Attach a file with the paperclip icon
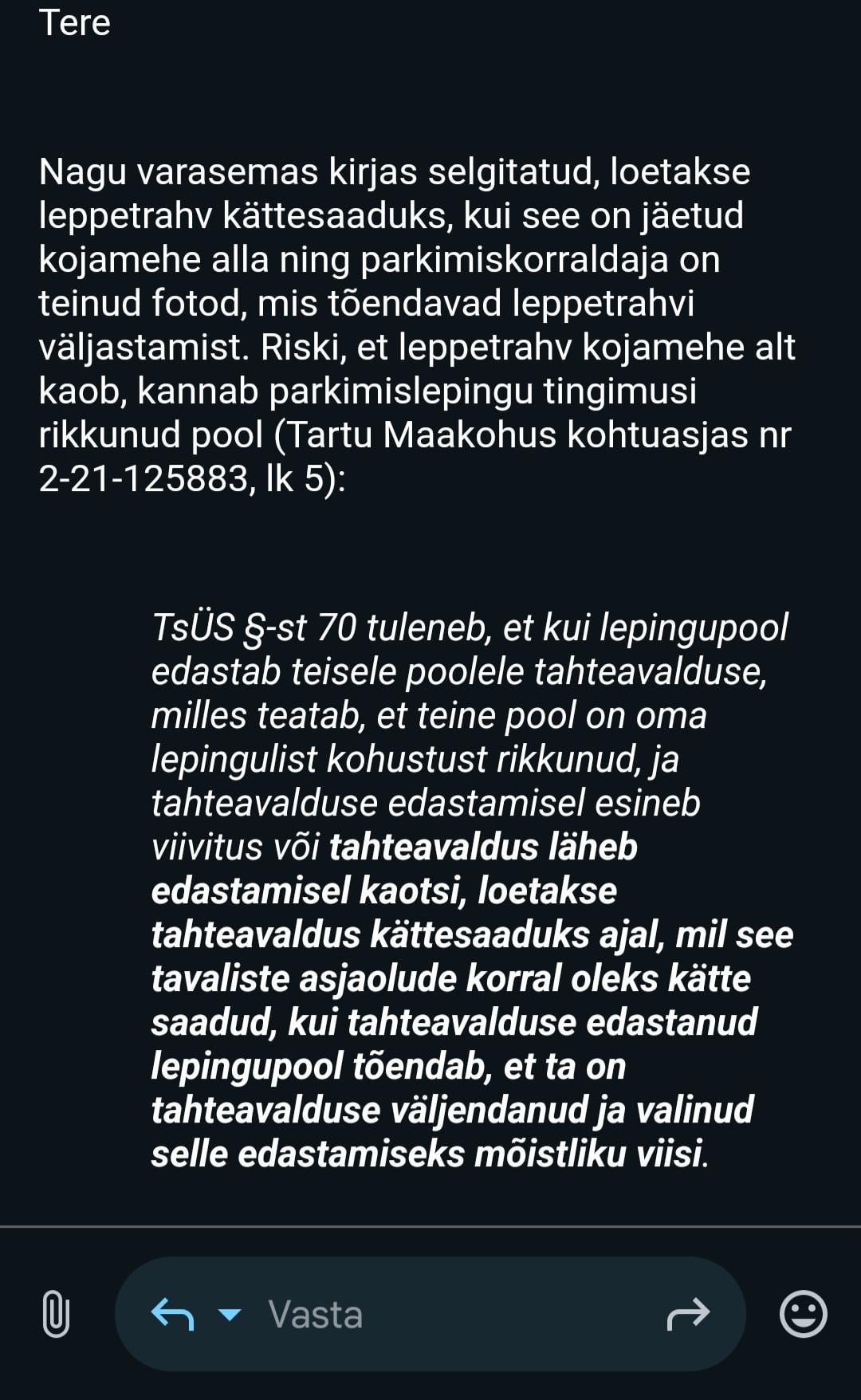 tap(55, 1313)
